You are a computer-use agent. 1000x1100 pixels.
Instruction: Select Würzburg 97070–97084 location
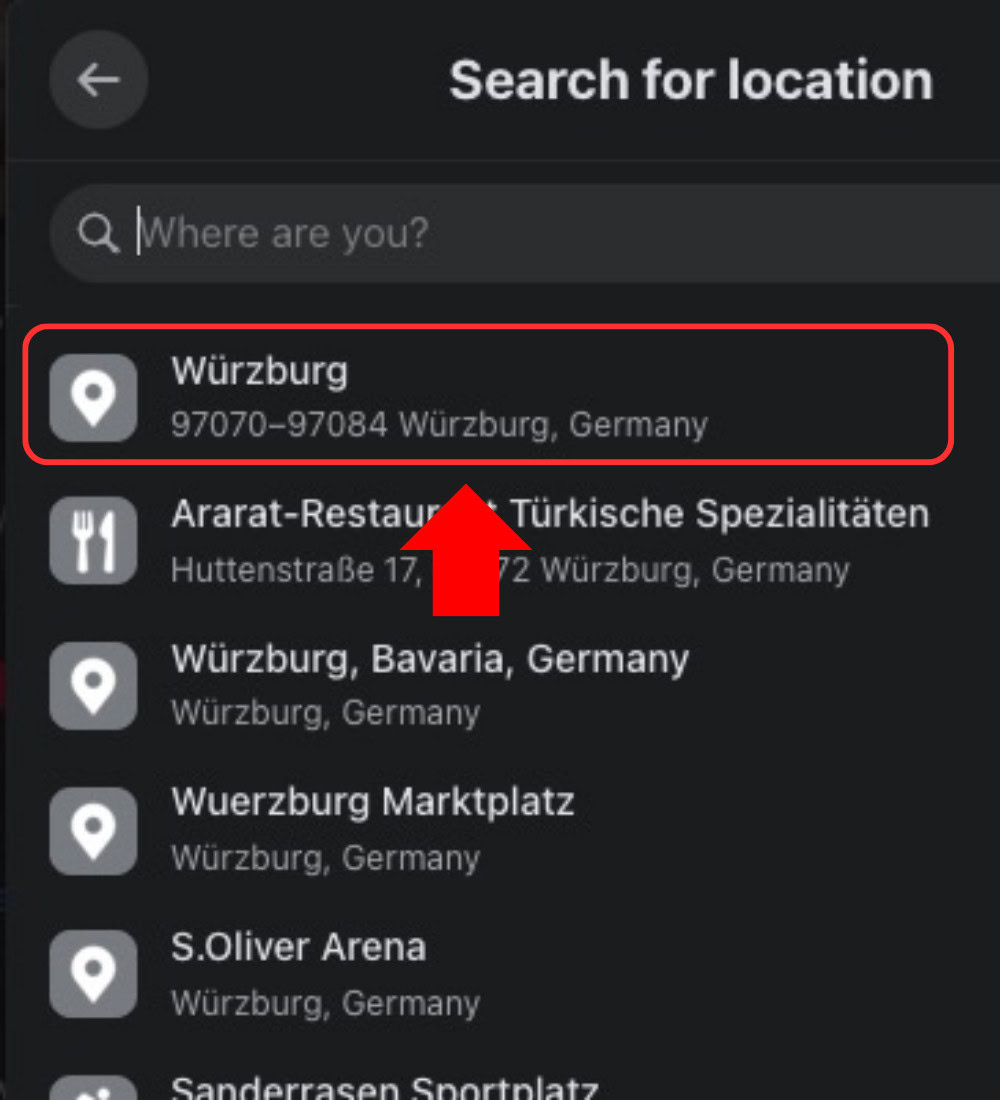point(440,396)
